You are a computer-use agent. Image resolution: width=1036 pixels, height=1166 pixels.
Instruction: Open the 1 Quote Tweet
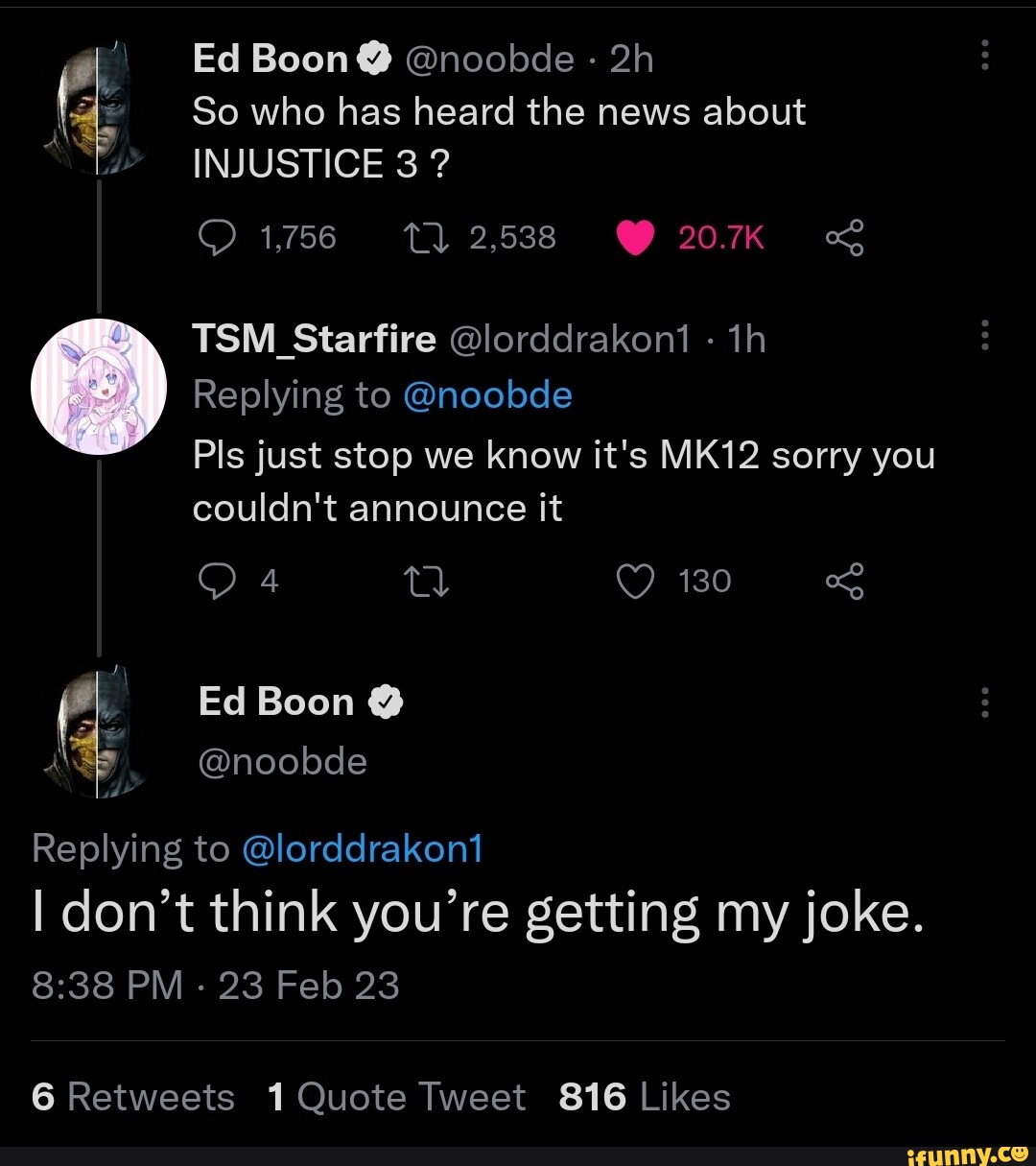point(396,1096)
